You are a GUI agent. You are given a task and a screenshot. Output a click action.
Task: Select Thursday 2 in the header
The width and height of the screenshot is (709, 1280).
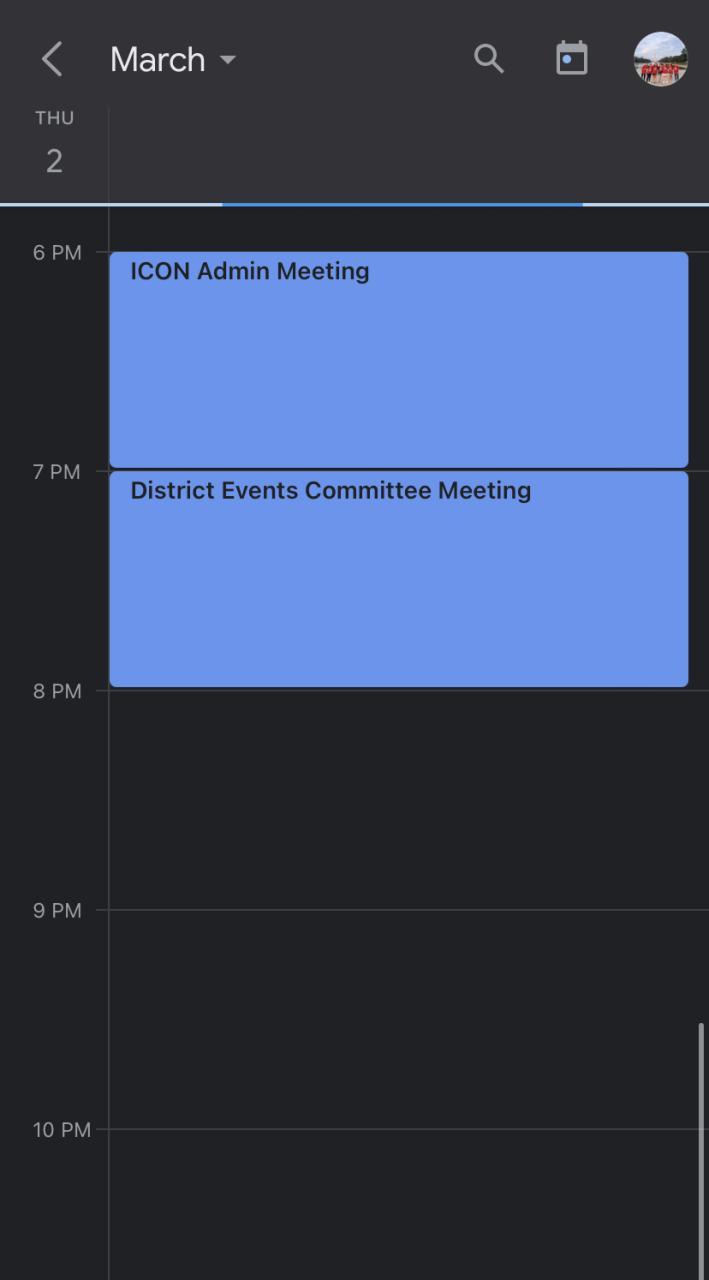click(x=54, y=146)
